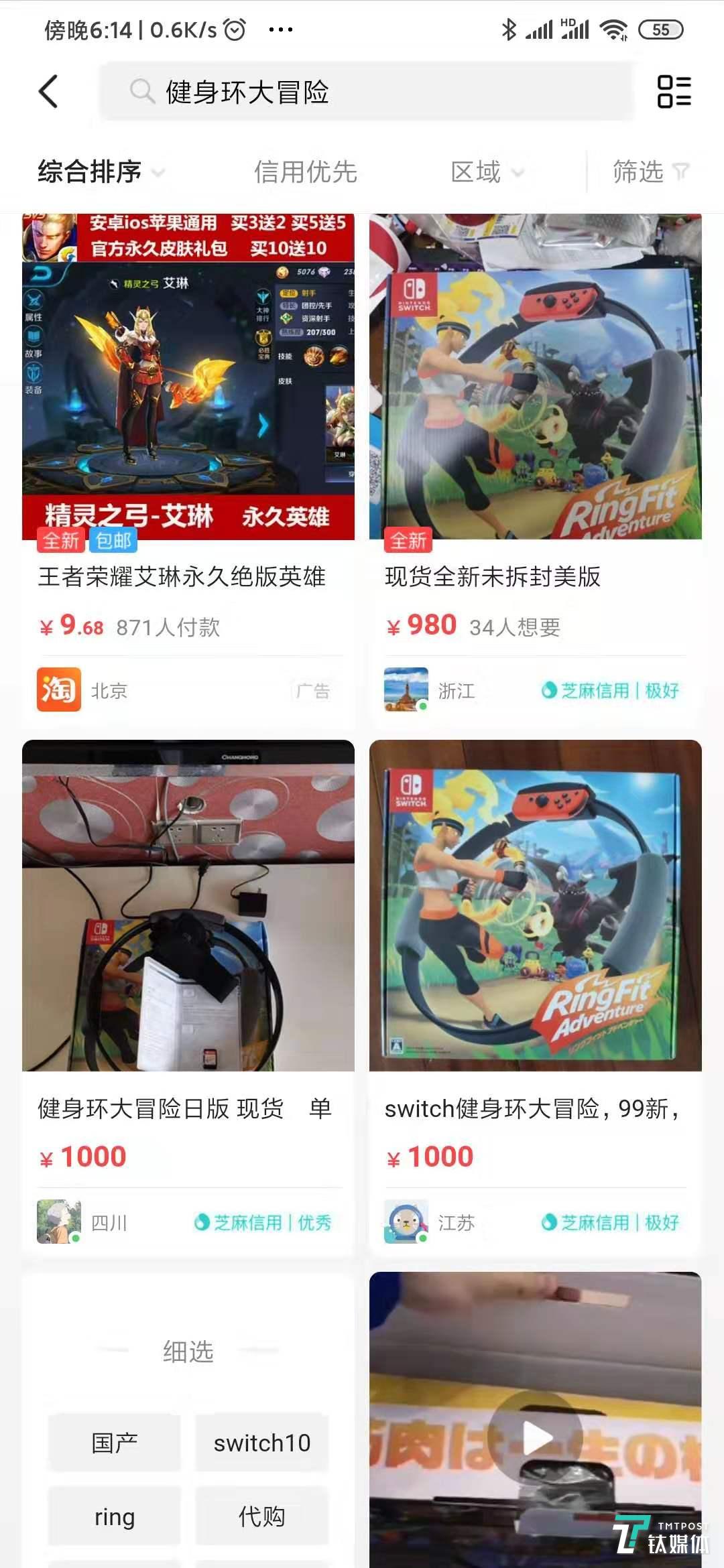Switch to the 信用优先 sort tab

[307, 172]
